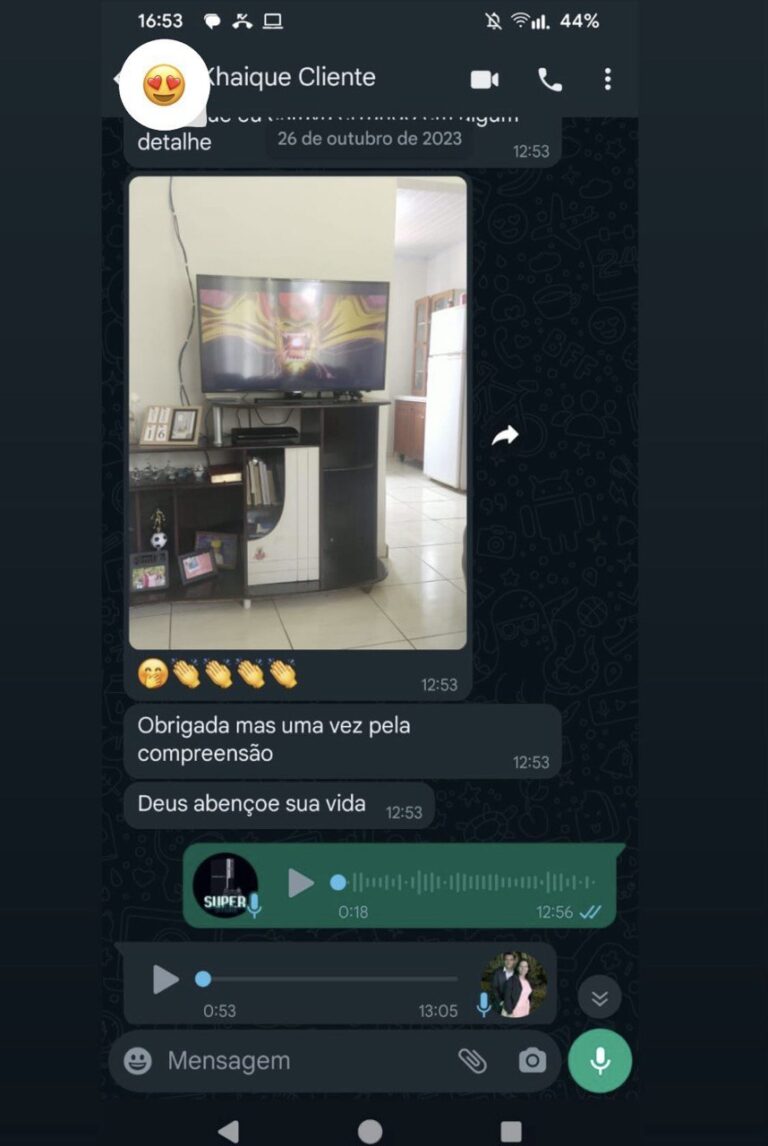
Task: Open the TV stand photo
Action: pyautogui.click(x=298, y=412)
